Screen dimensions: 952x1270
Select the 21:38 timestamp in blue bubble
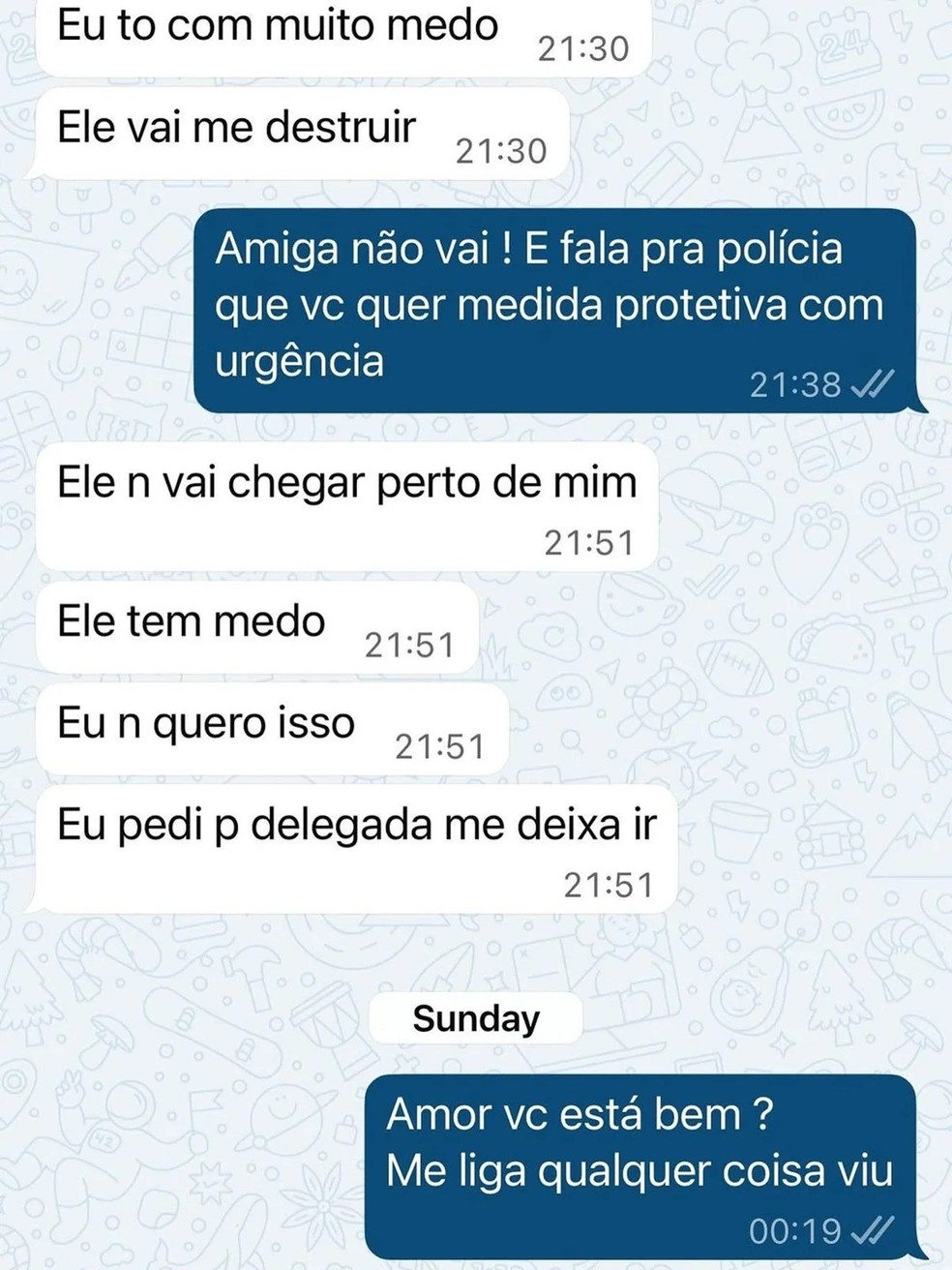pos(797,383)
